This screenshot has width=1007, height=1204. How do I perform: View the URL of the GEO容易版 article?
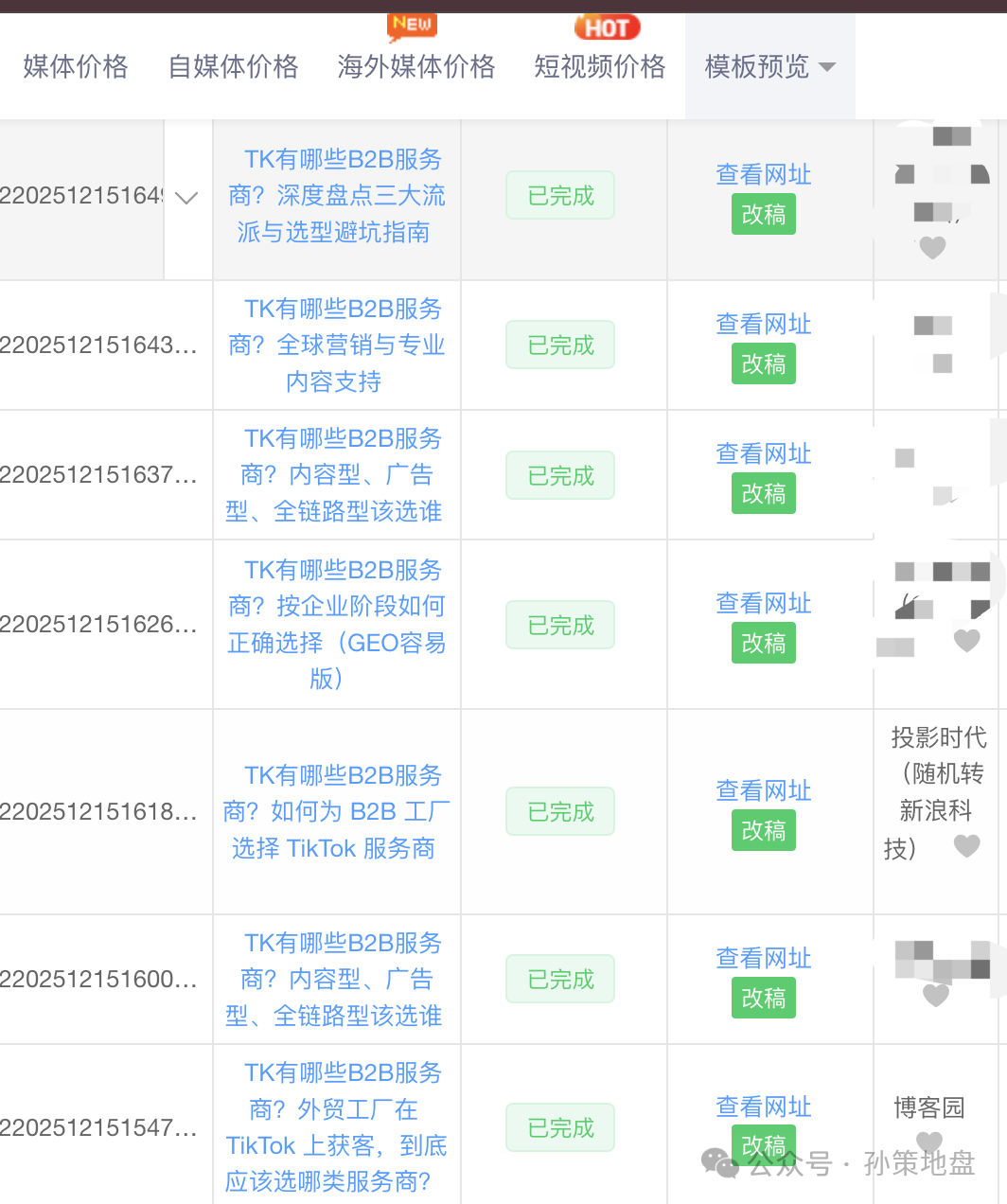(763, 603)
